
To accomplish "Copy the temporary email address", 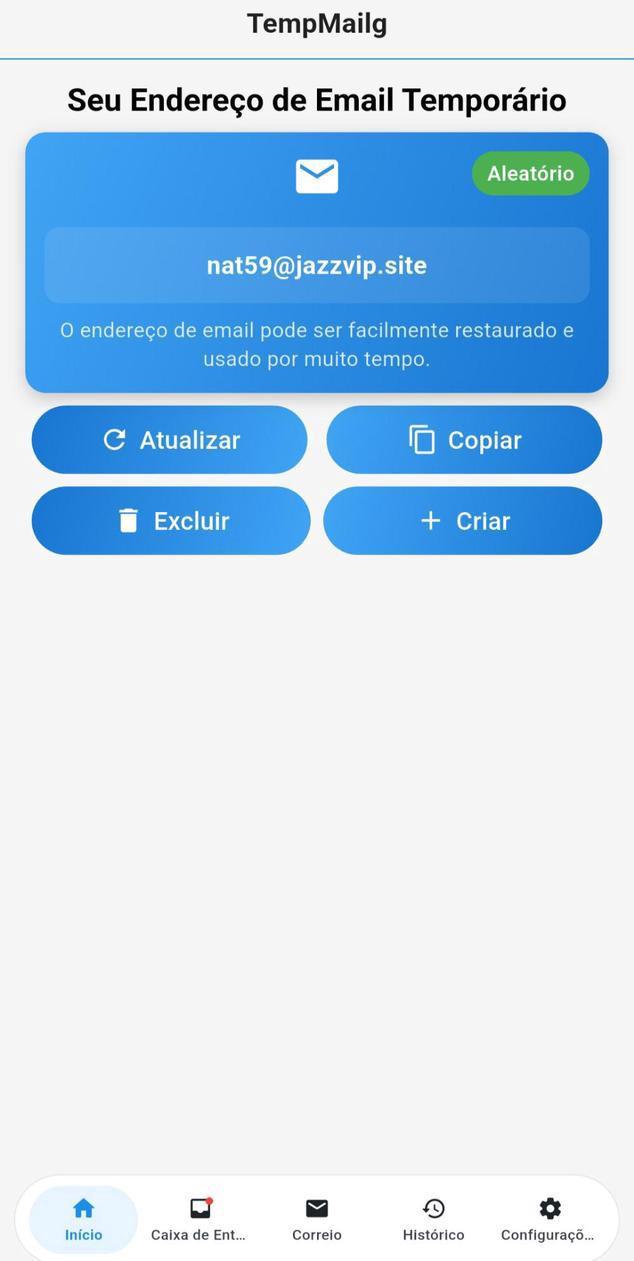I will point(464,440).
